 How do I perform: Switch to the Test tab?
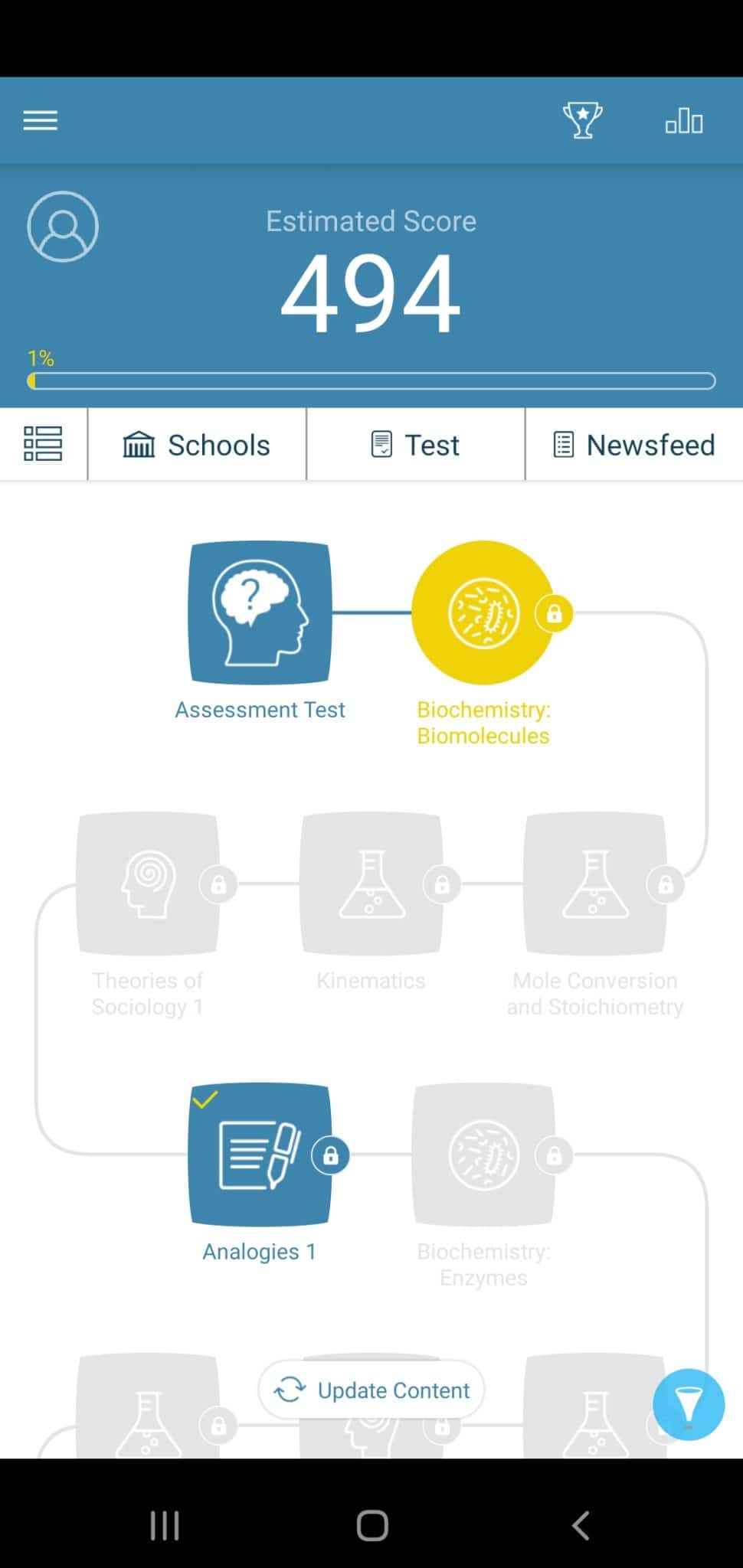tap(416, 444)
